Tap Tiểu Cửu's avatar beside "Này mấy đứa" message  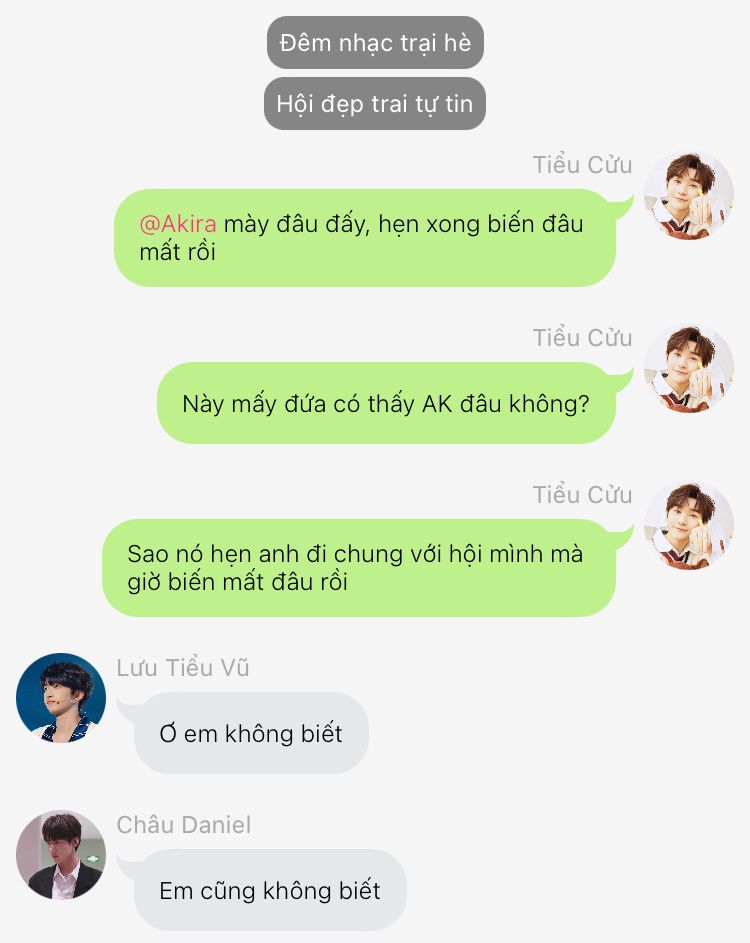point(688,368)
